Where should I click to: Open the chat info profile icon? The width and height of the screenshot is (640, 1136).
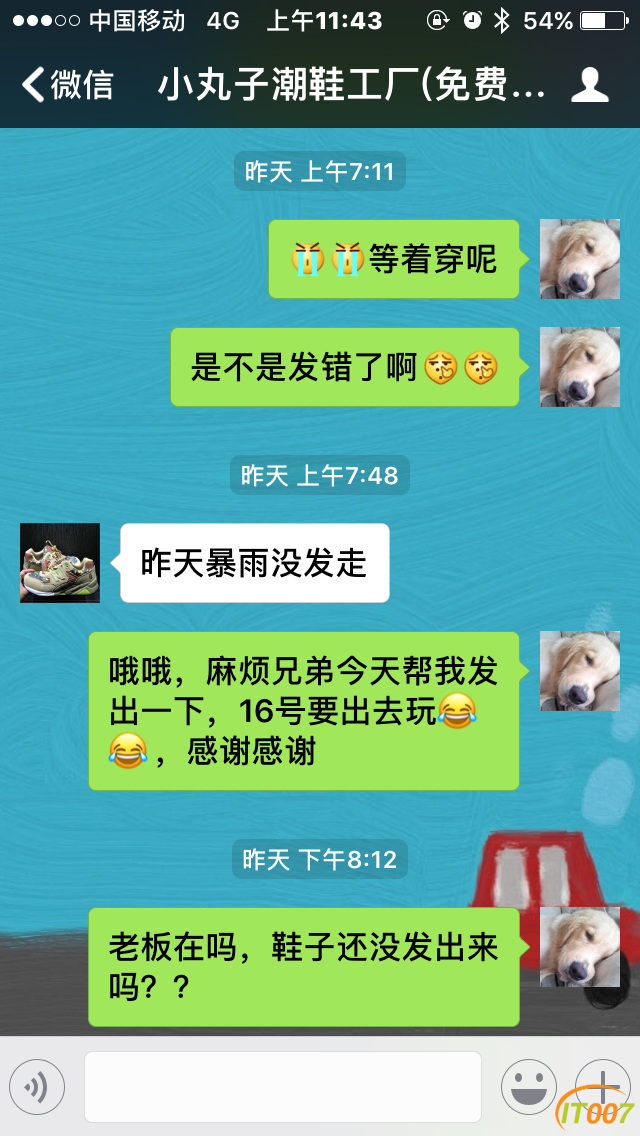(590, 86)
